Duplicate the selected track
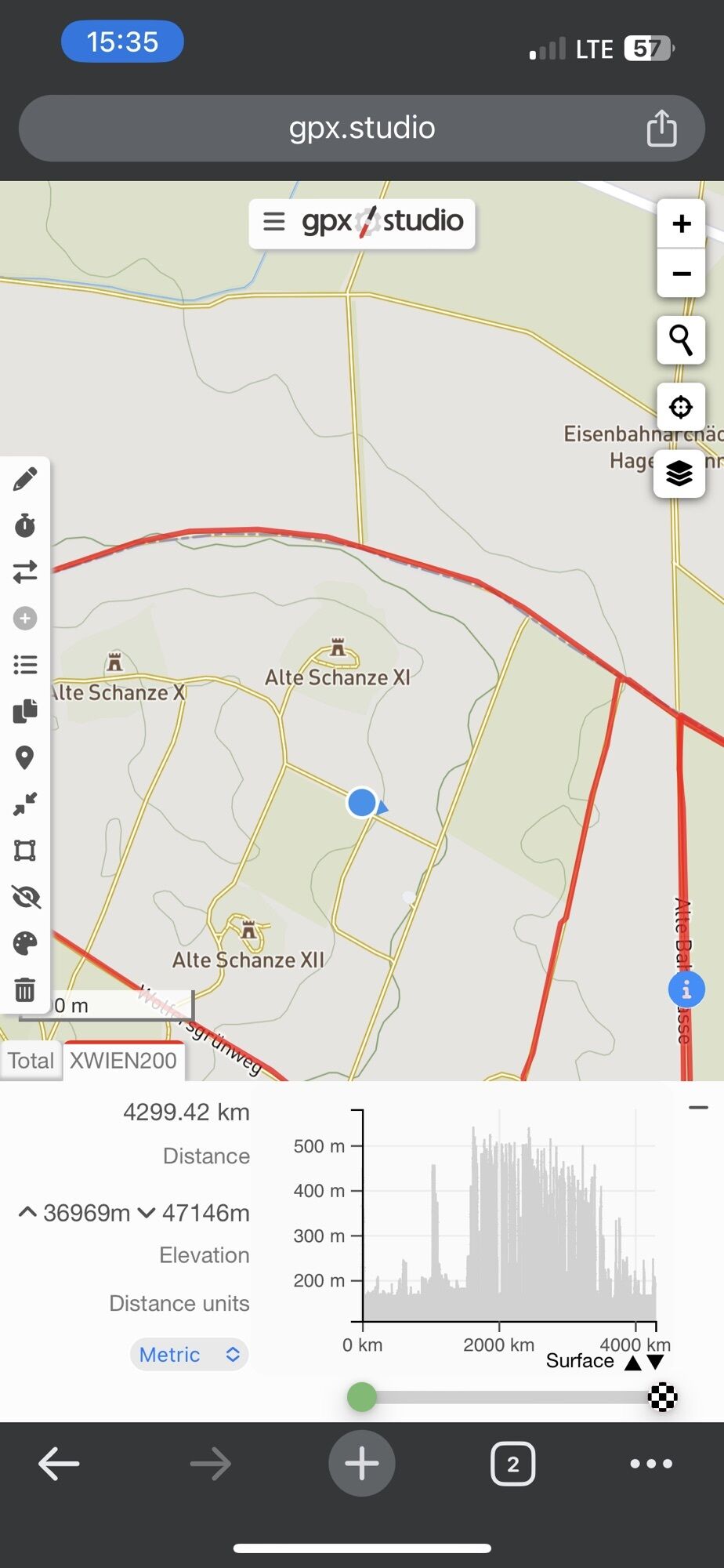724x1568 pixels. pyautogui.click(x=25, y=711)
